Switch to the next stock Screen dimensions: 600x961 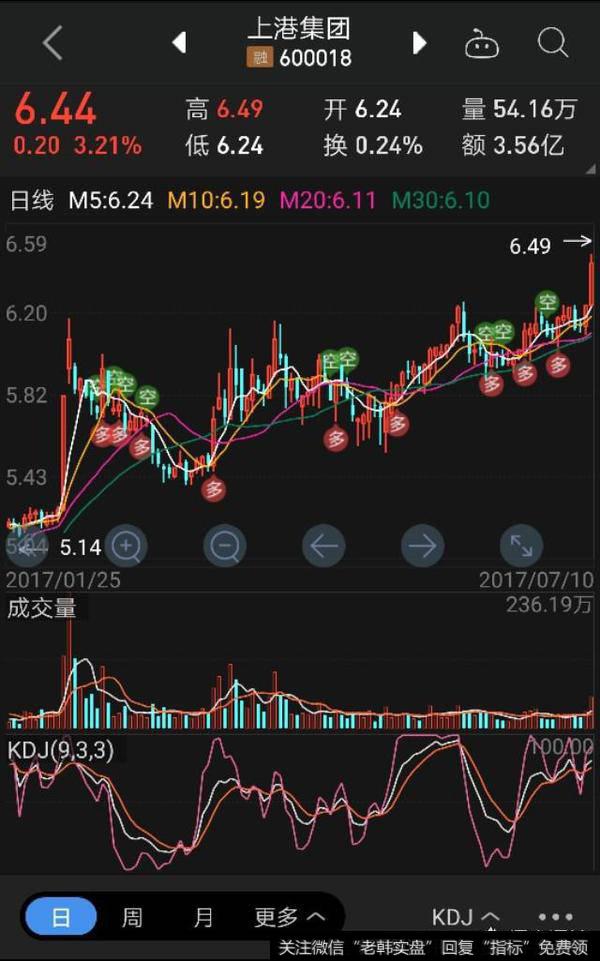420,43
